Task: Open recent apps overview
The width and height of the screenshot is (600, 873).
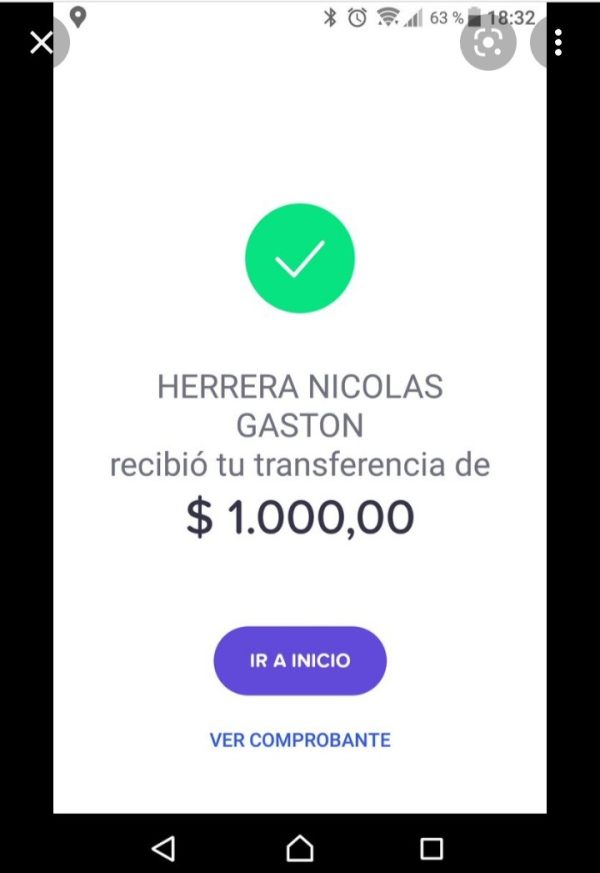Action: point(431,849)
